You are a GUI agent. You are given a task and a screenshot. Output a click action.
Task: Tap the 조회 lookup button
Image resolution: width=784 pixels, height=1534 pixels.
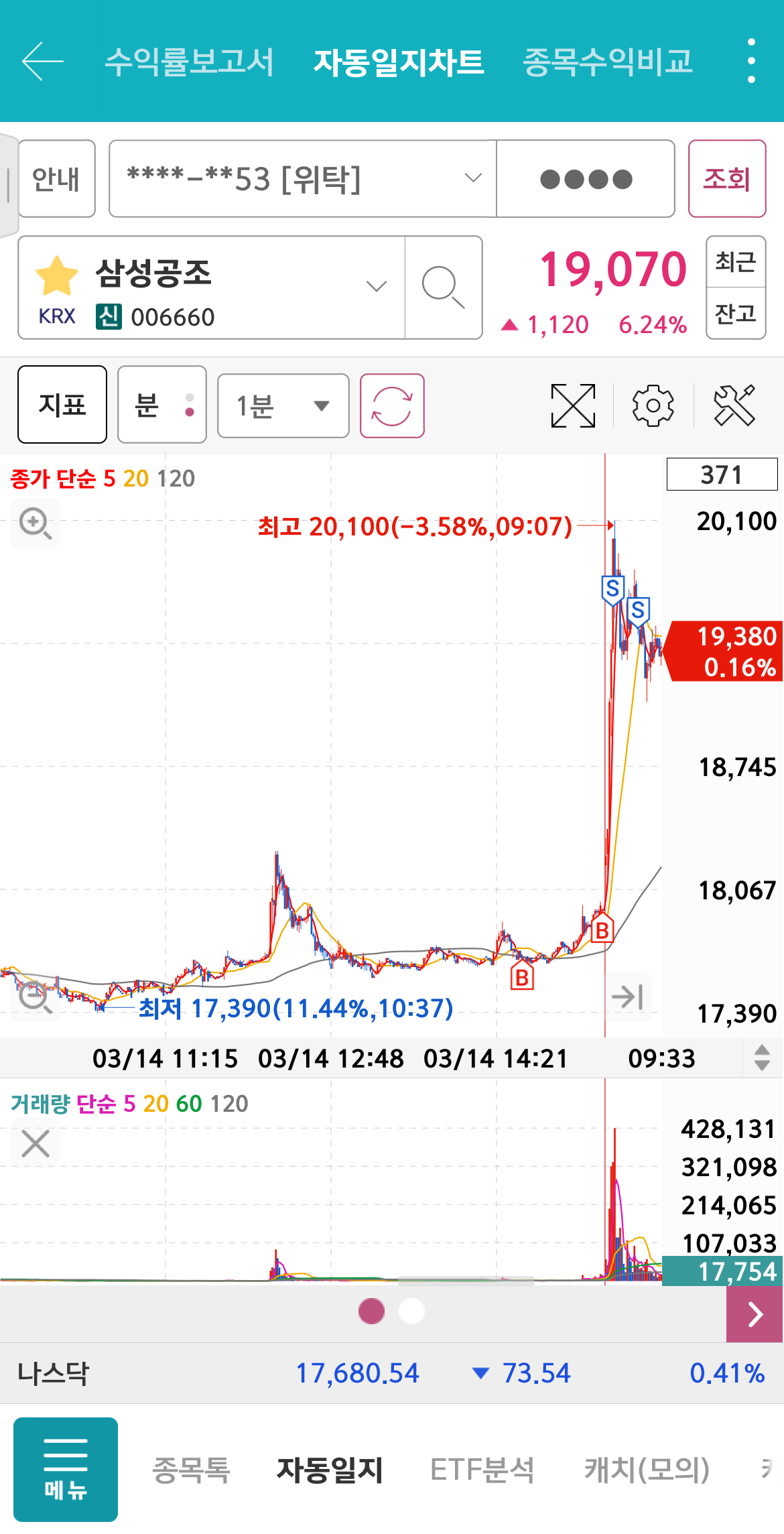pyautogui.click(x=727, y=178)
